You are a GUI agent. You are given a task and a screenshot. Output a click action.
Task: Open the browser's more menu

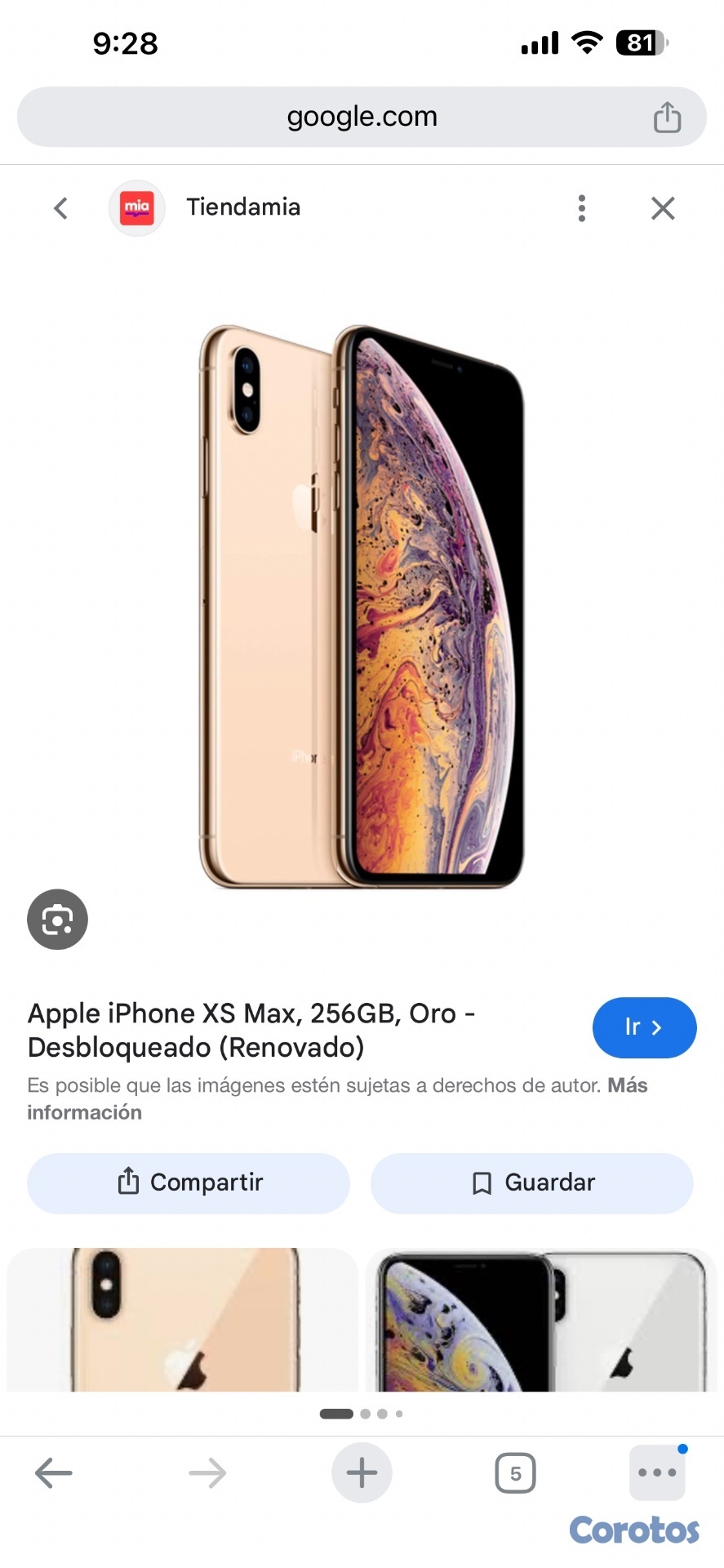[x=657, y=1473]
